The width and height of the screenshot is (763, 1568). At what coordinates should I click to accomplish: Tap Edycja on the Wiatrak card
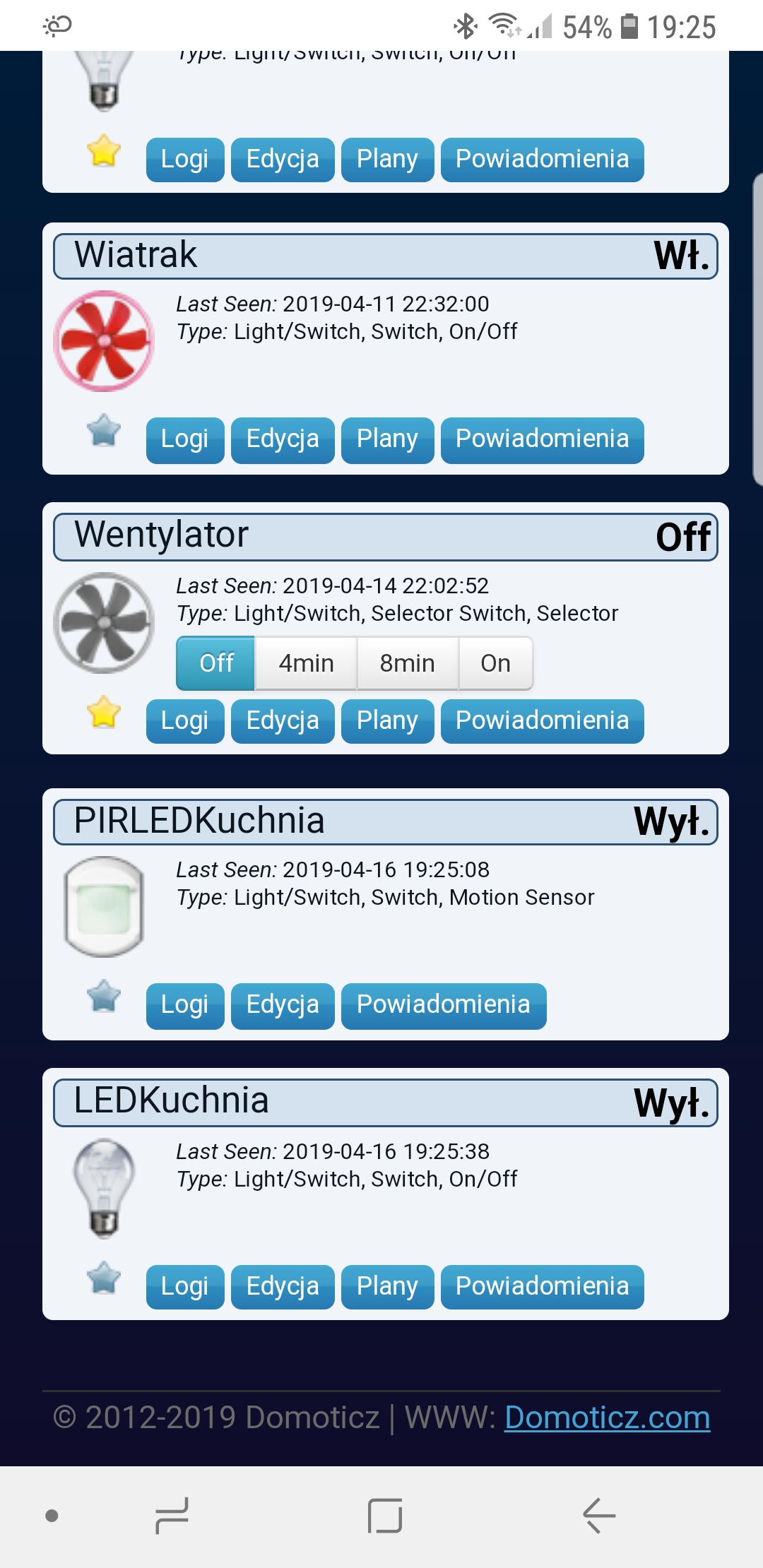click(283, 440)
